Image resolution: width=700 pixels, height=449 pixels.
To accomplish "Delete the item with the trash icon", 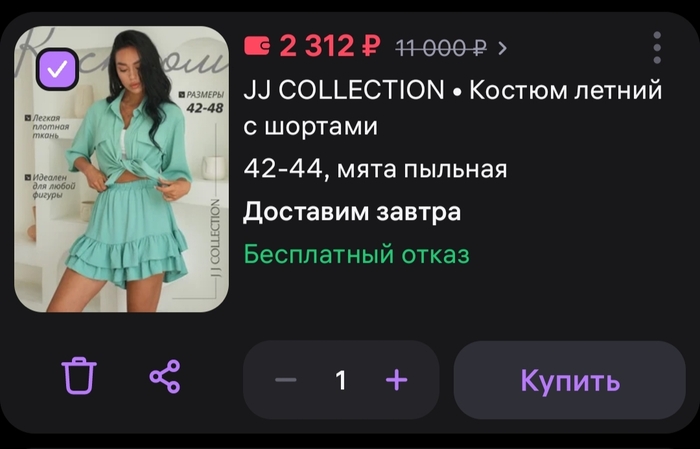I will tap(80, 377).
